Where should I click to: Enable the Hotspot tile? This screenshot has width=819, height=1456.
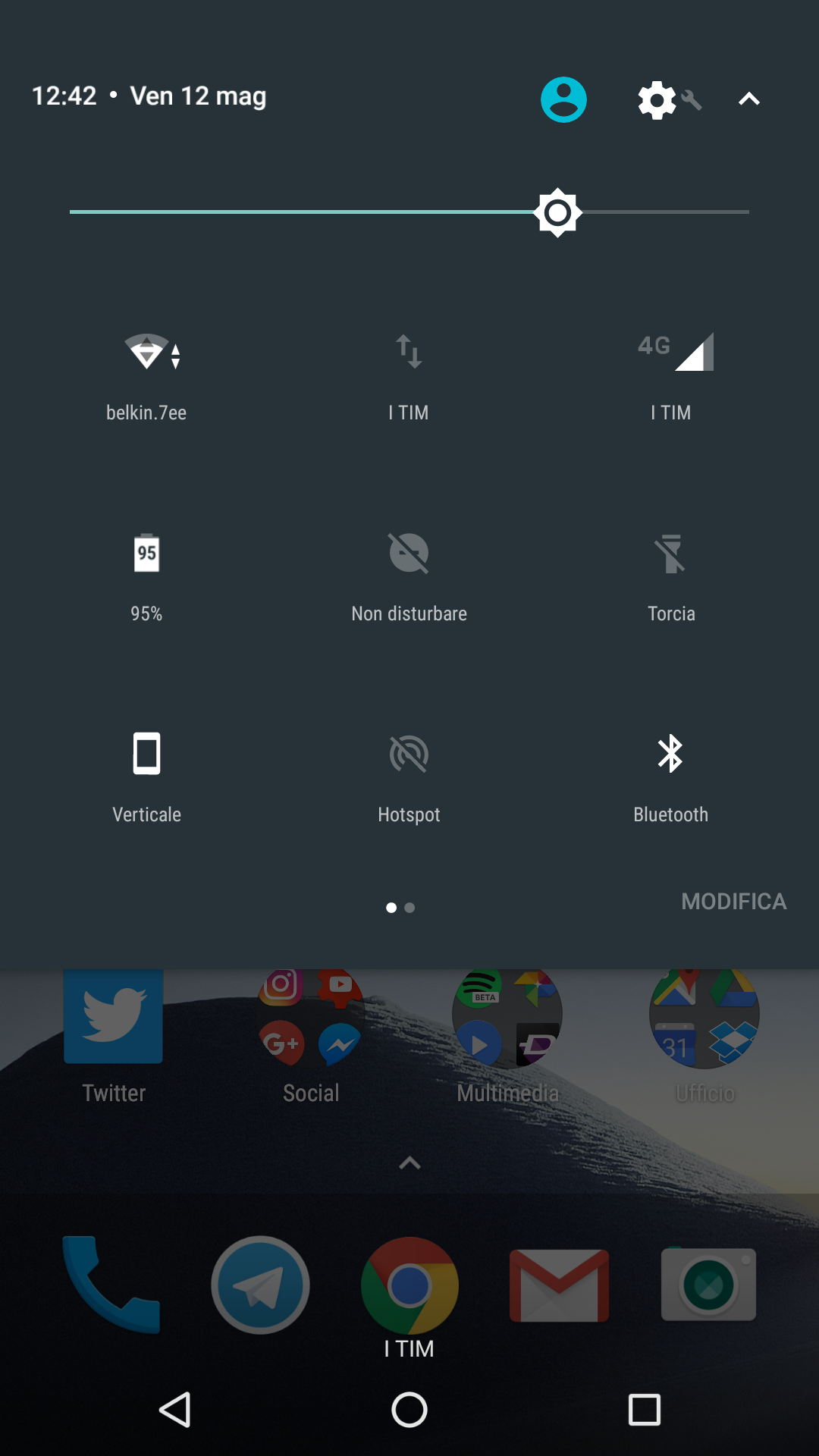pyautogui.click(x=409, y=779)
